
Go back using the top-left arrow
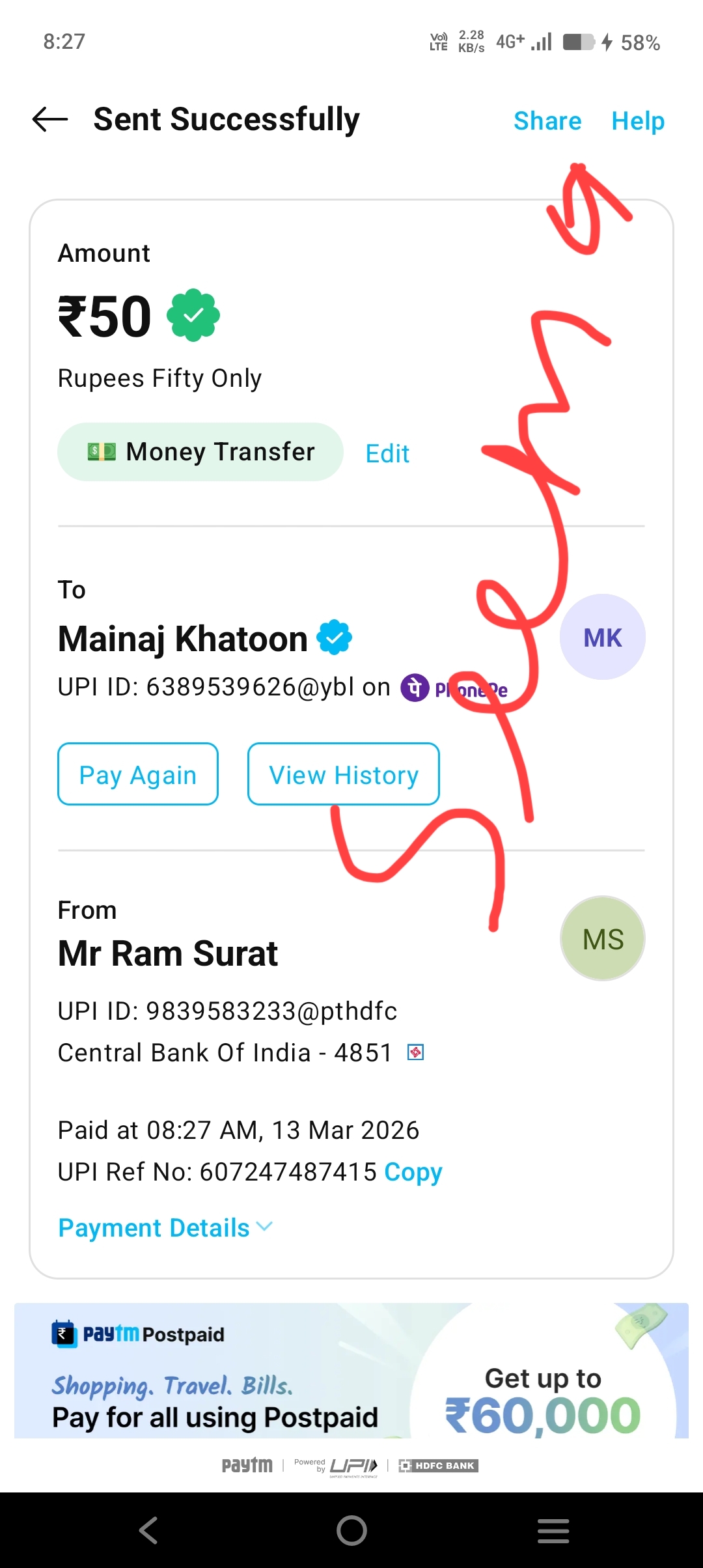pos(50,119)
